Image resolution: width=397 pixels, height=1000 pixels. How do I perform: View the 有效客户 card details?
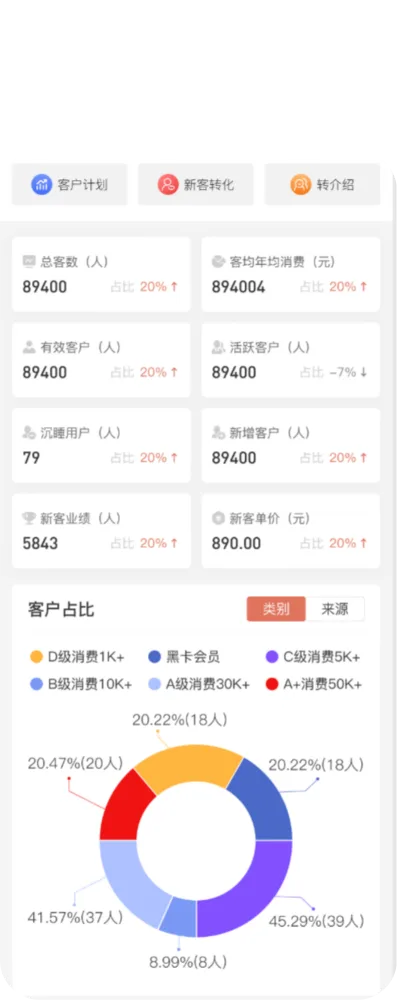click(x=101, y=360)
